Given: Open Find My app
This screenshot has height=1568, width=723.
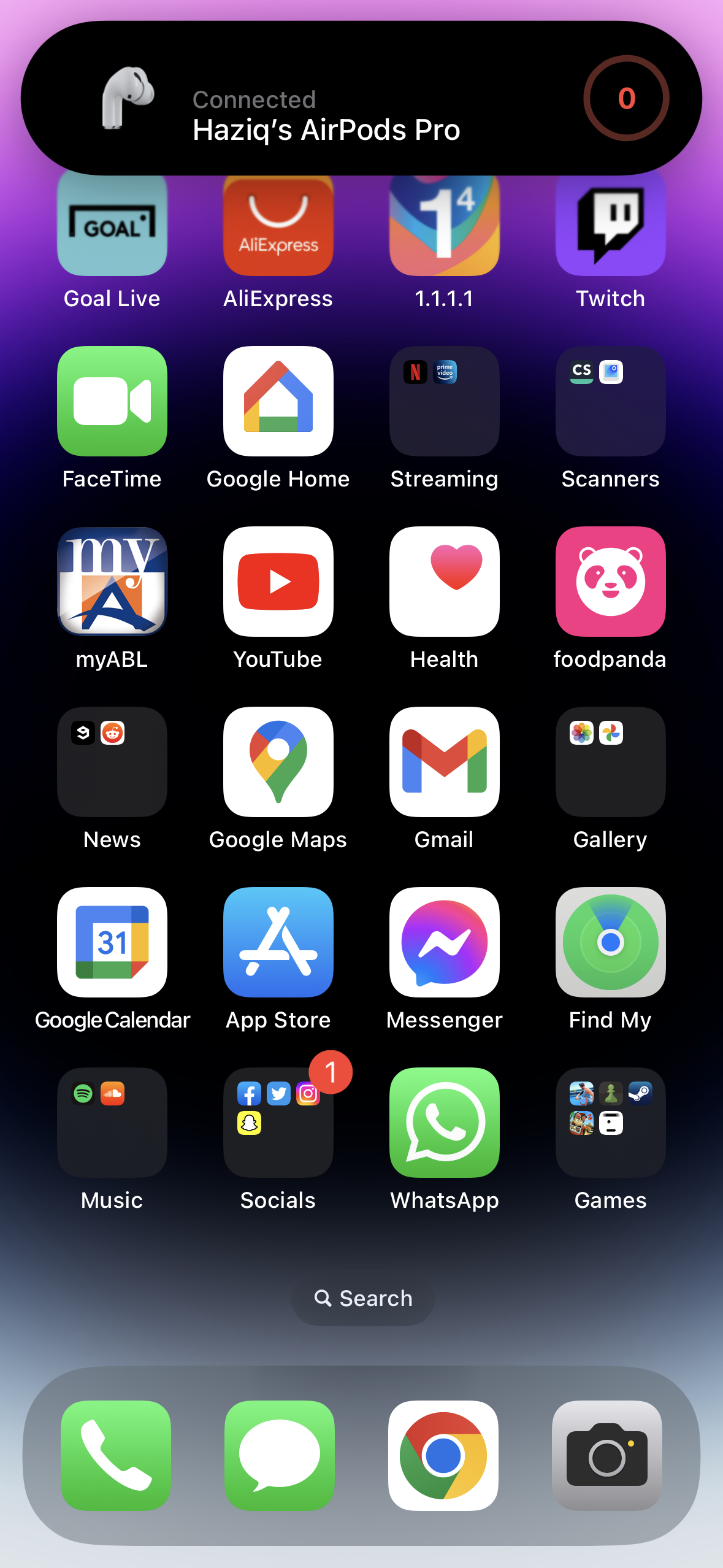Looking at the screenshot, I should click(x=610, y=942).
